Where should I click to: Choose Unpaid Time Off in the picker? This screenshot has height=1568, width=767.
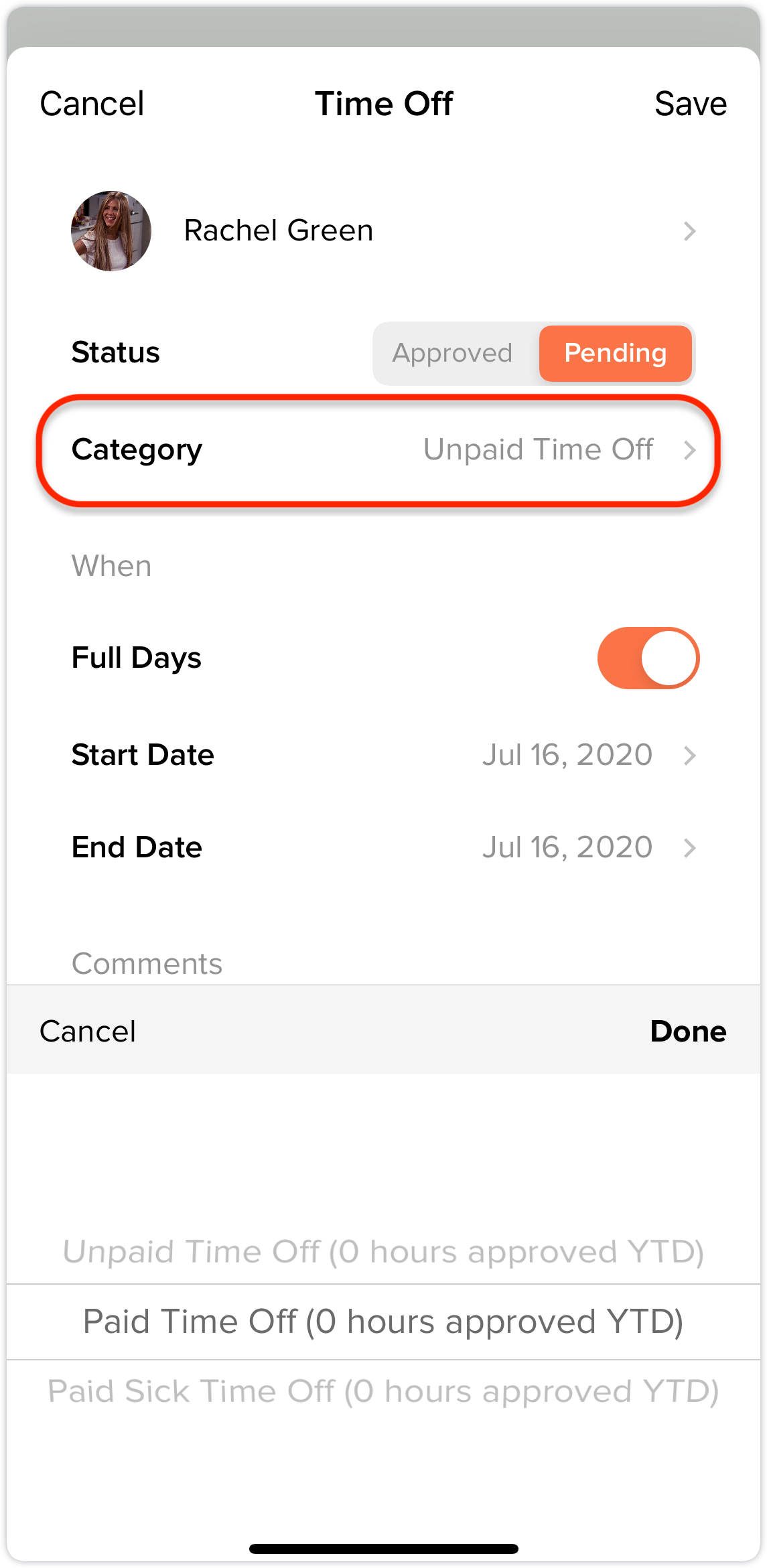click(x=383, y=1251)
